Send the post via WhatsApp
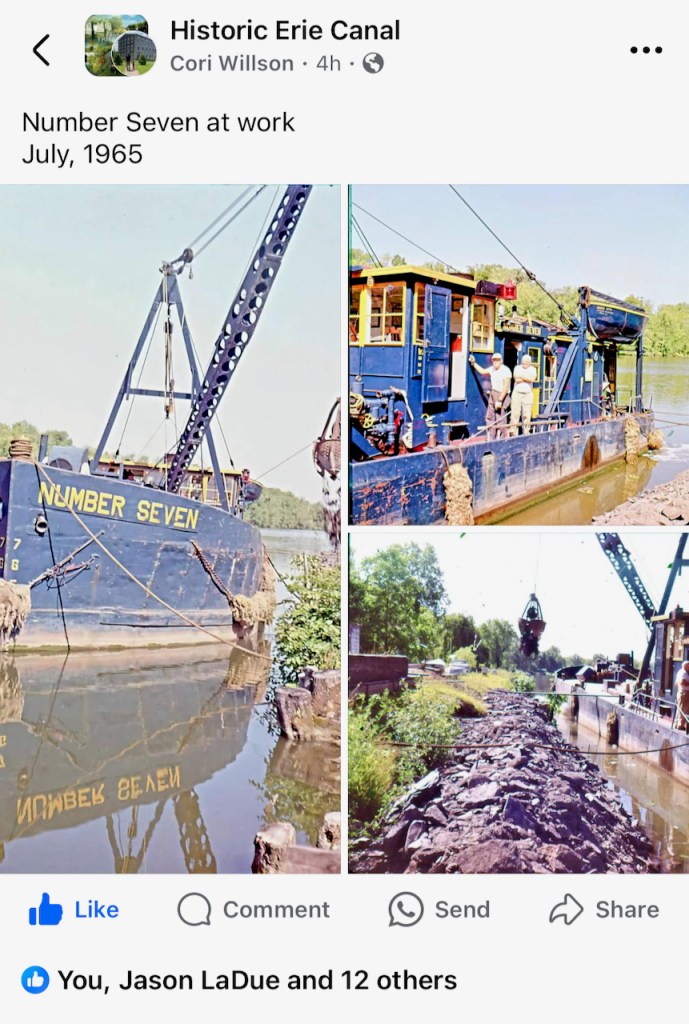 coord(439,909)
